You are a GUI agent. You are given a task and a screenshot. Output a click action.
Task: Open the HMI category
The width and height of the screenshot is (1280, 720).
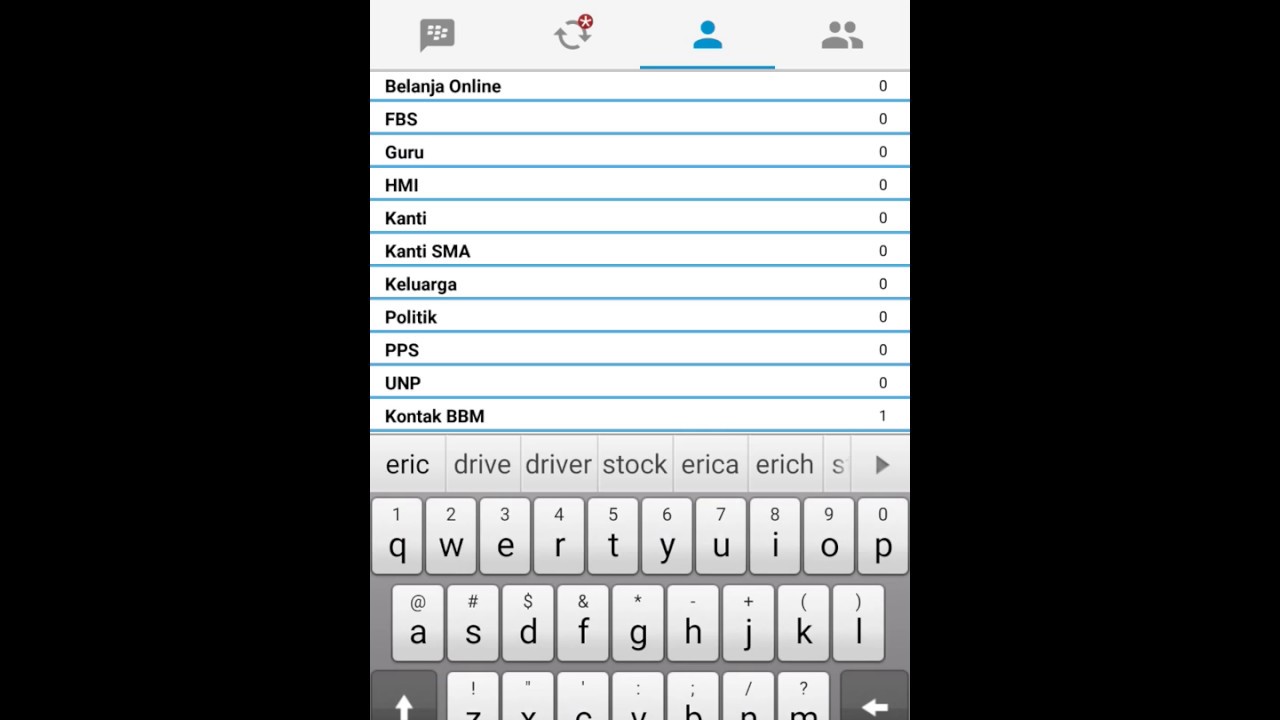(640, 185)
